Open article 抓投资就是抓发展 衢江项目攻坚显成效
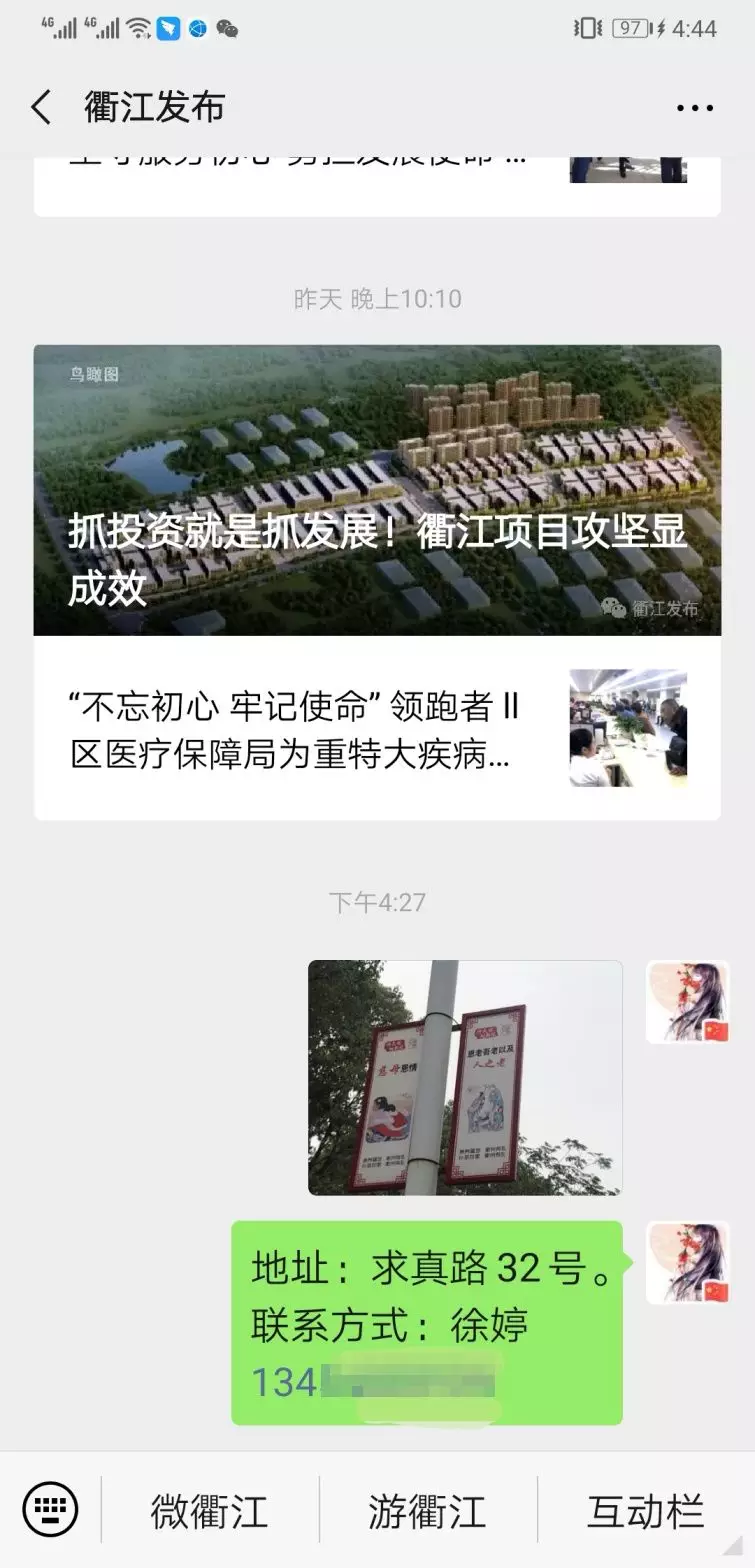Image resolution: width=755 pixels, height=1568 pixels. tap(377, 490)
